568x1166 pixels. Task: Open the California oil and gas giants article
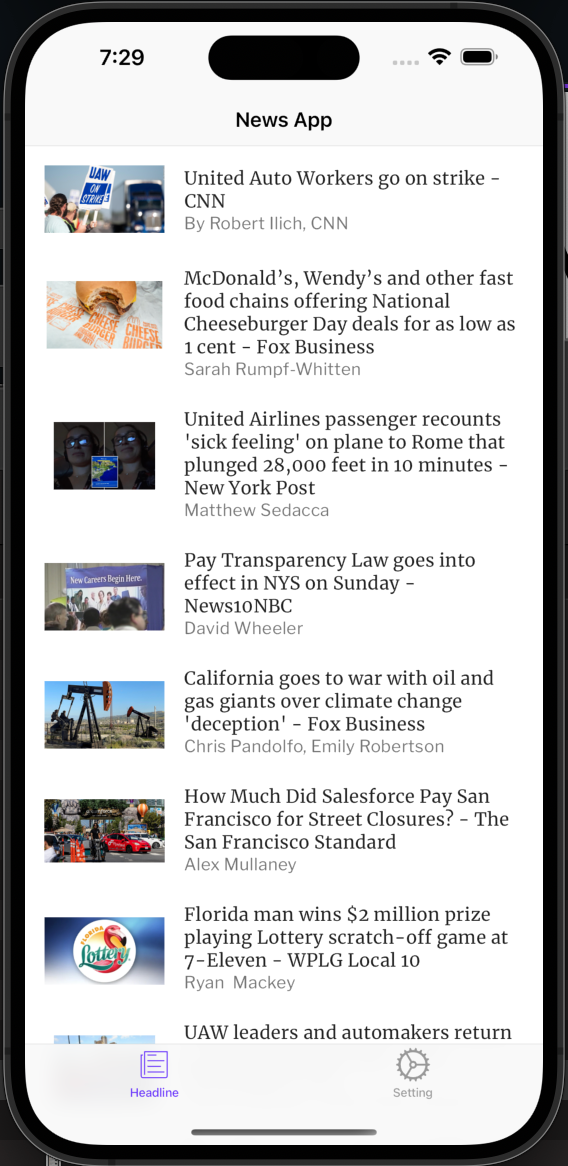[x=284, y=712]
